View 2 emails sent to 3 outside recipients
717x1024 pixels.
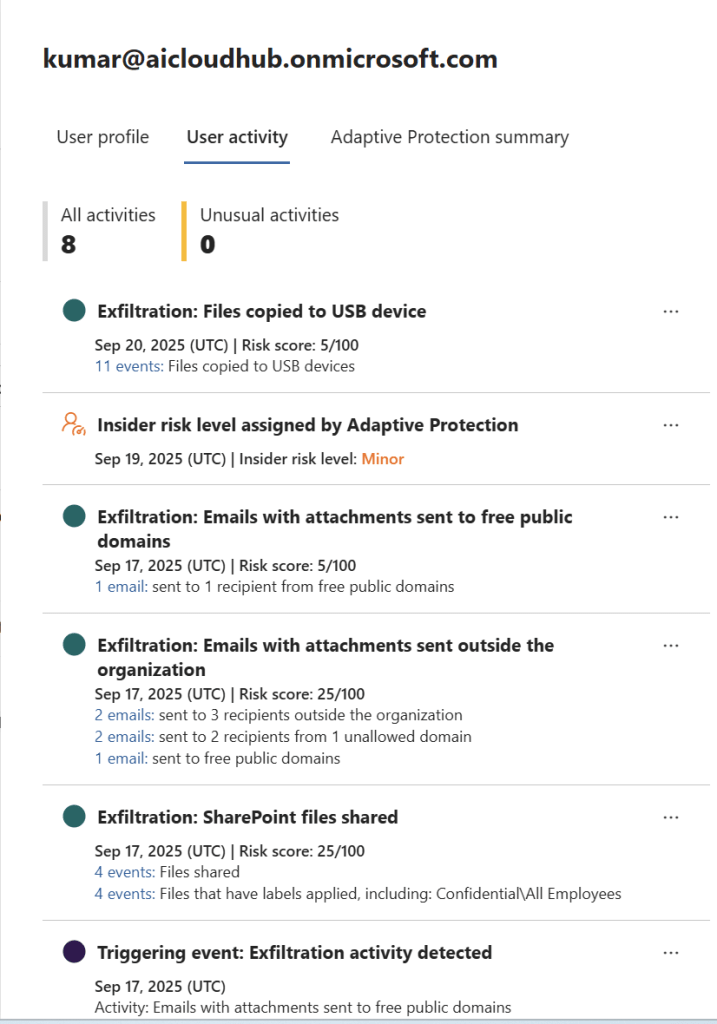click(124, 715)
